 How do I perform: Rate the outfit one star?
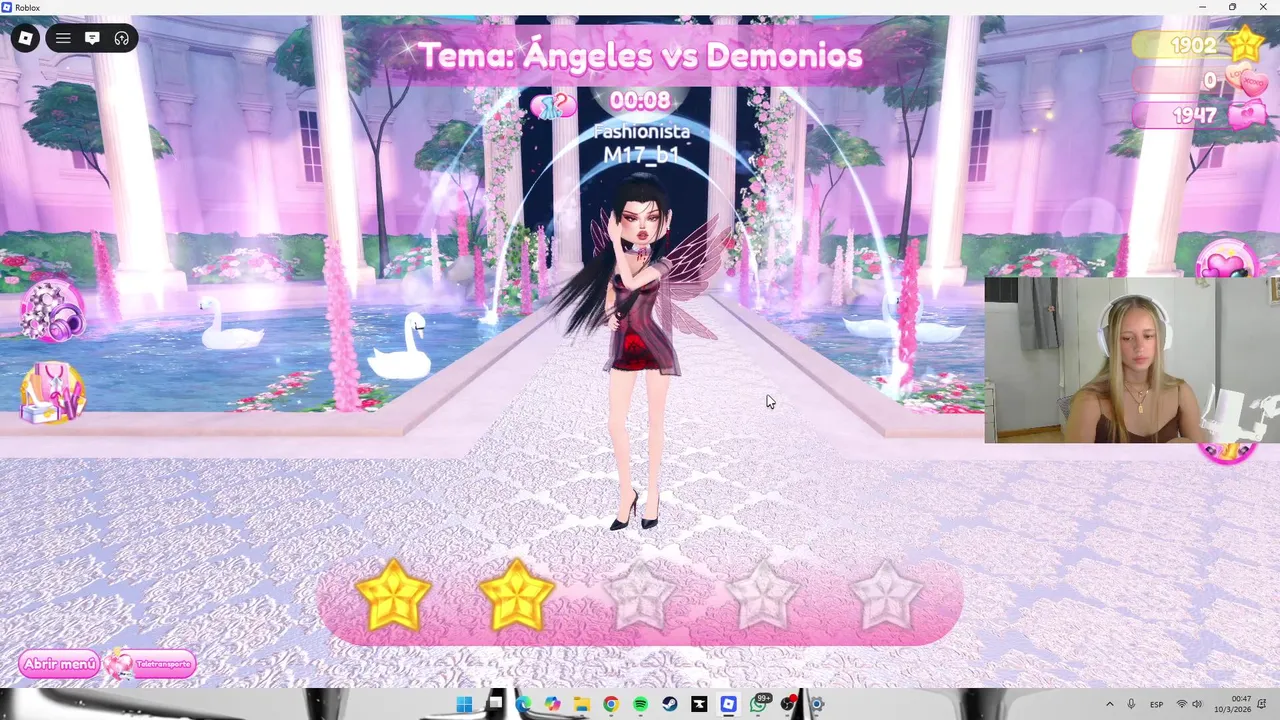click(x=393, y=595)
